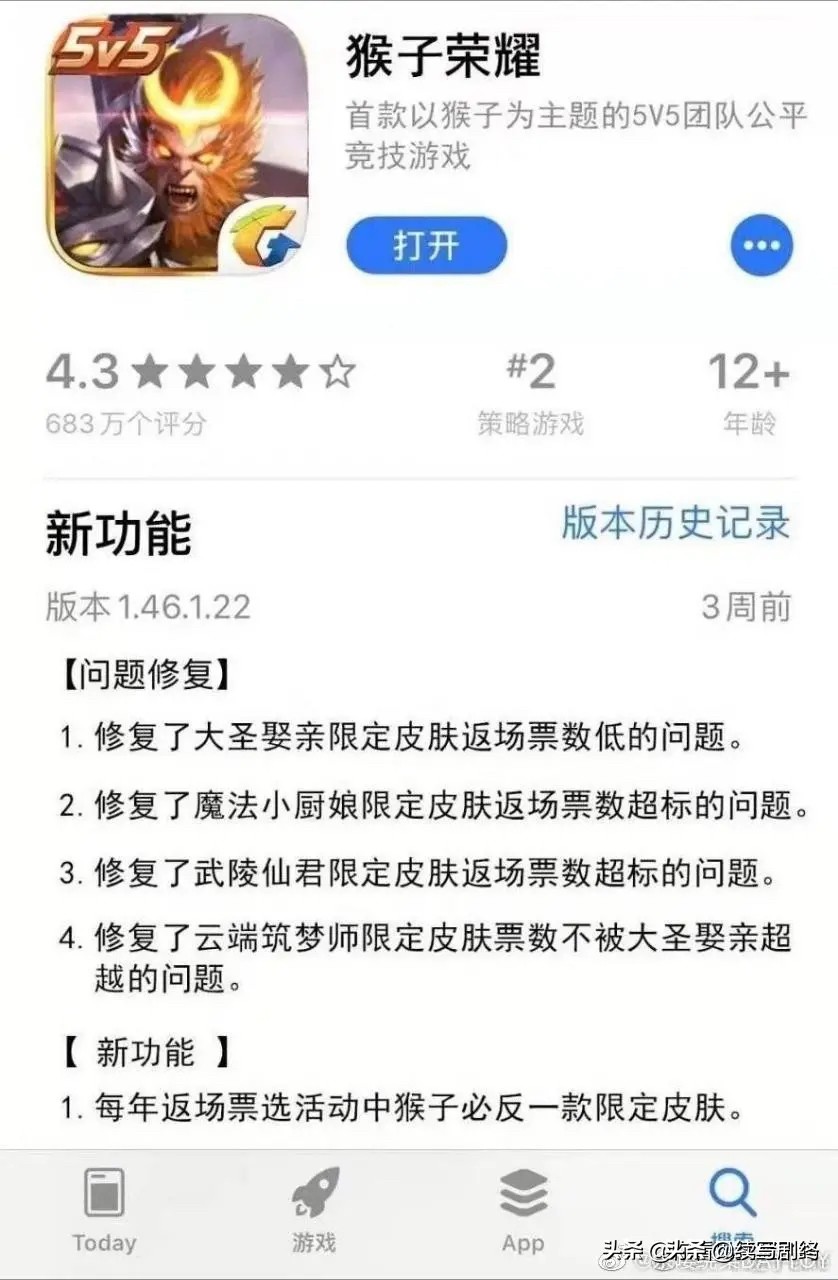Open the blue more options menu
The image size is (838, 1280).
click(761, 245)
